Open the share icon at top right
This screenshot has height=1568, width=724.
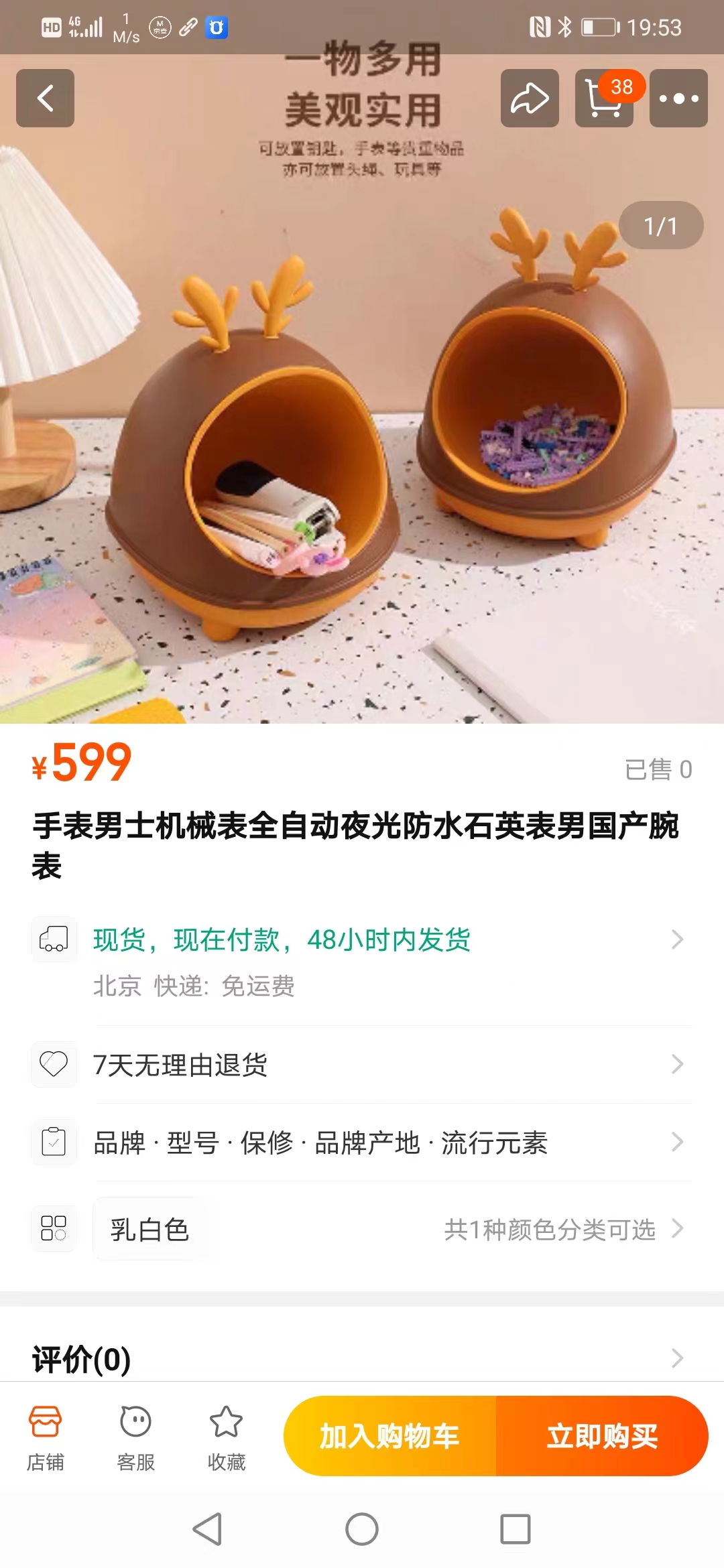[x=529, y=98]
